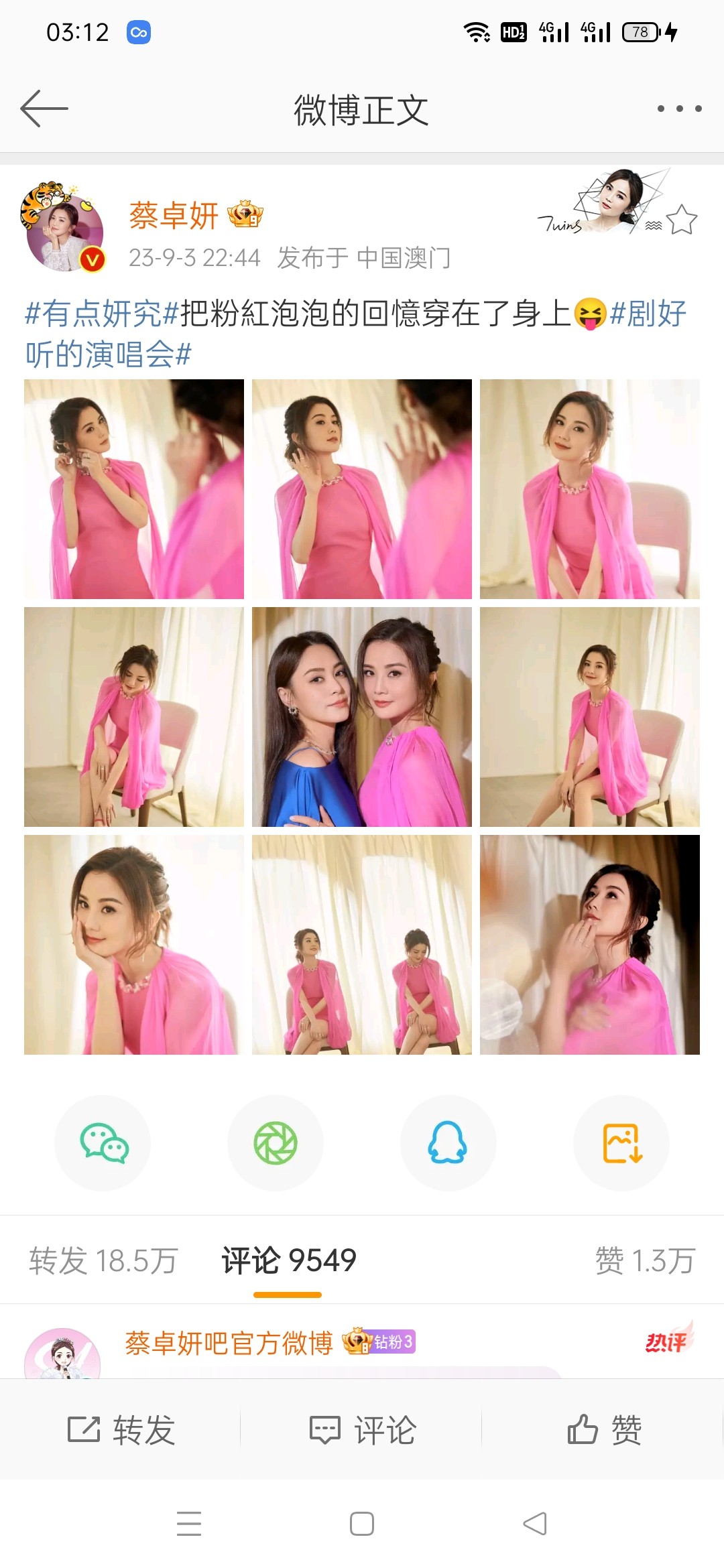Repost using the bottom 转发 button

click(x=121, y=1430)
